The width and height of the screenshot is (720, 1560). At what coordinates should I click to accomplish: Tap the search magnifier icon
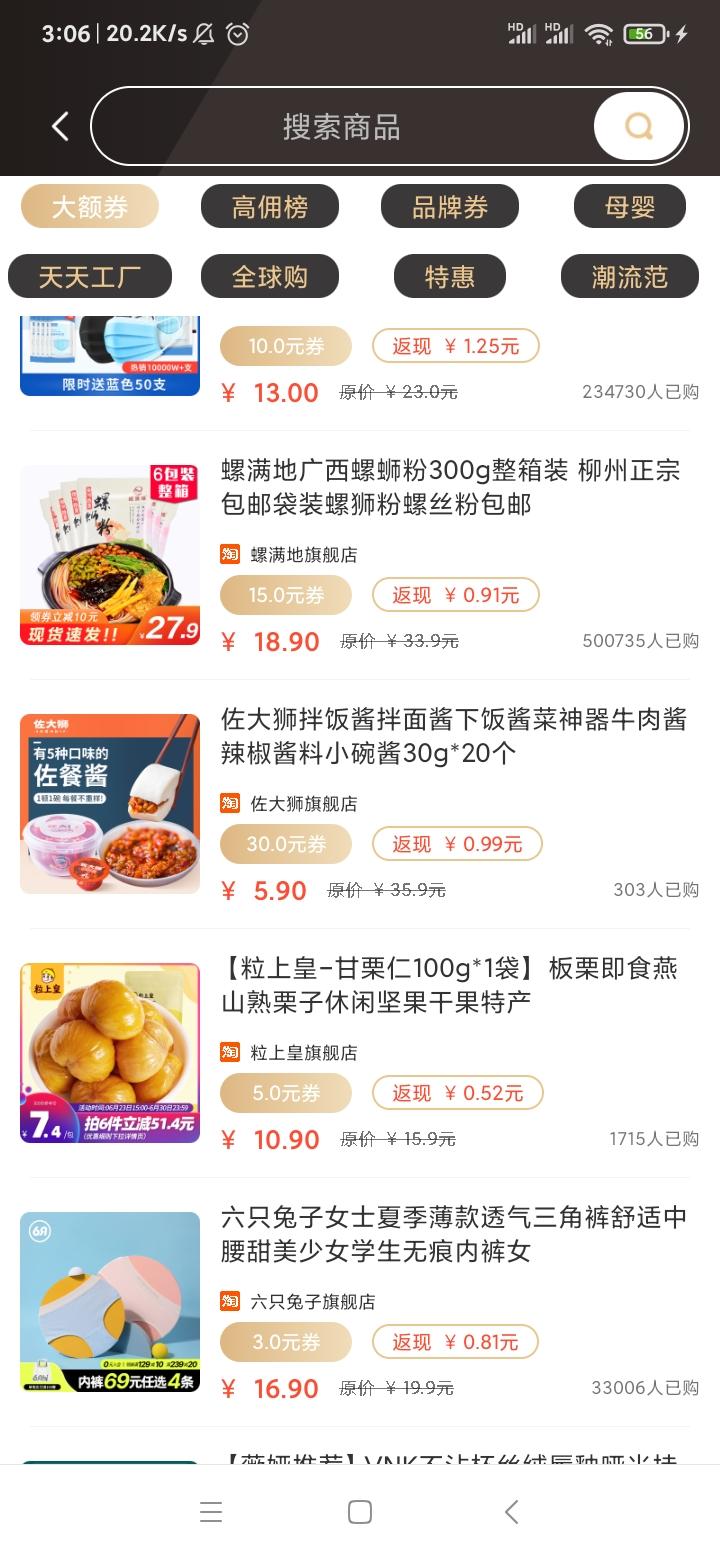[x=637, y=125]
